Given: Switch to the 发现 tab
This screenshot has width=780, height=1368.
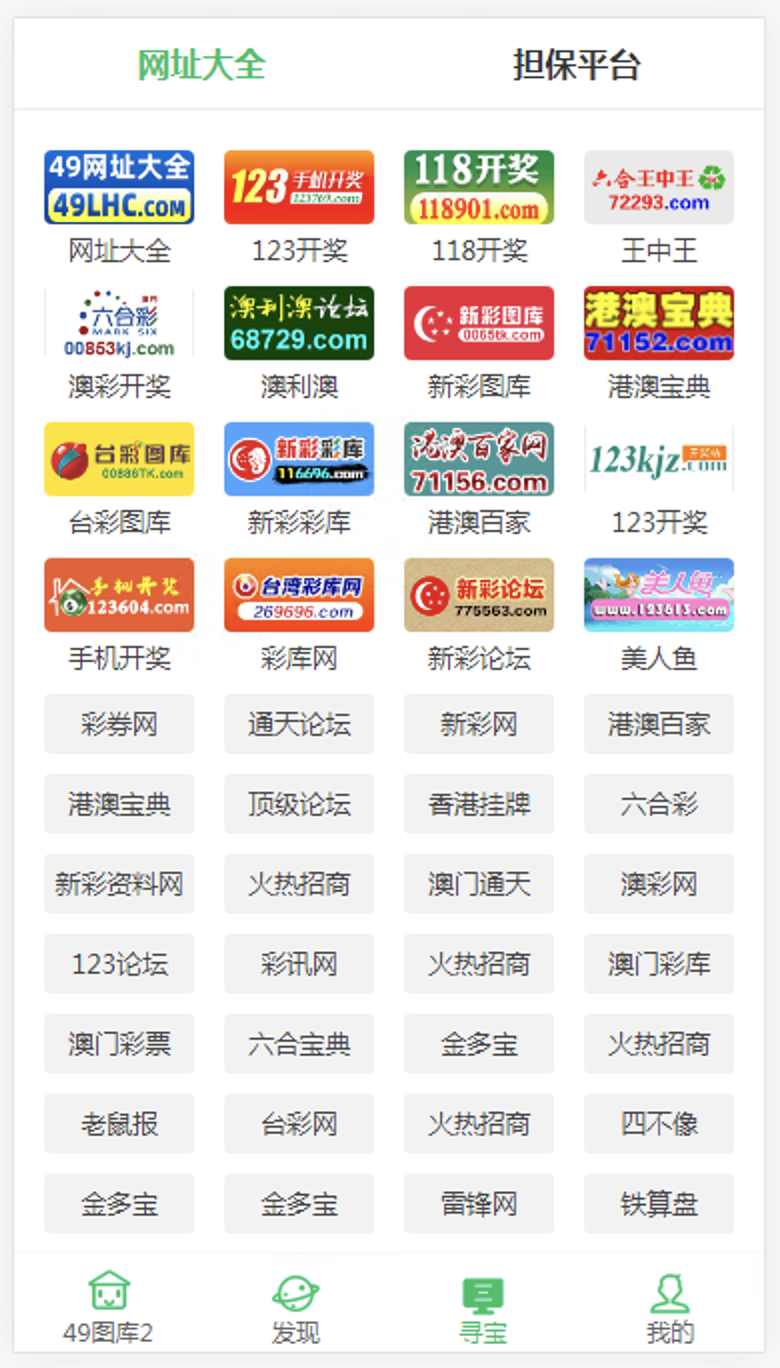Looking at the screenshot, I should tap(296, 1307).
